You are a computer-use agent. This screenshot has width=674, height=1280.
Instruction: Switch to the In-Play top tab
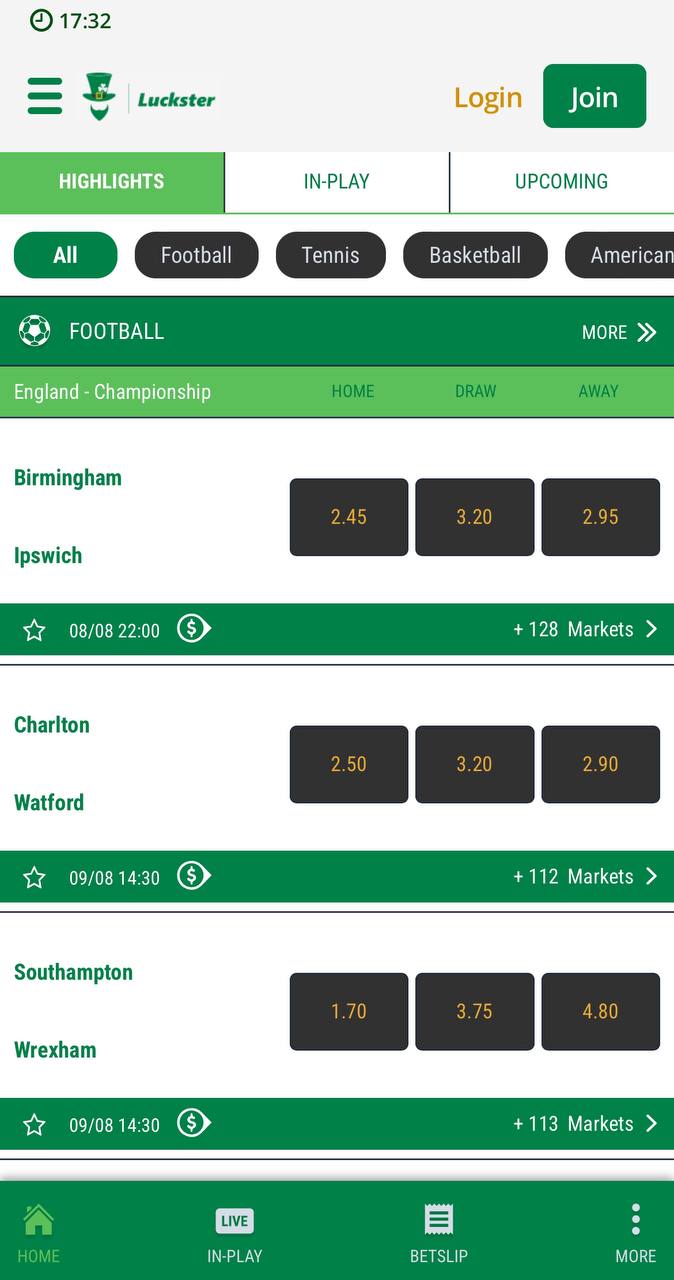[x=337, y=182]
